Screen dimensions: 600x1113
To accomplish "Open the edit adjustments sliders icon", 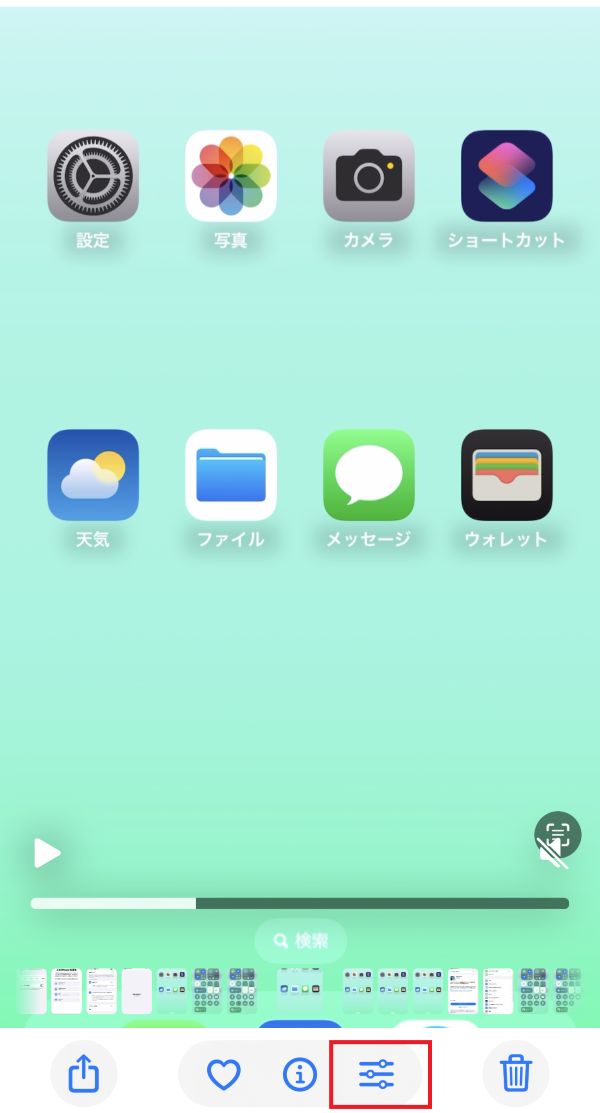I will click(377, 1075).
